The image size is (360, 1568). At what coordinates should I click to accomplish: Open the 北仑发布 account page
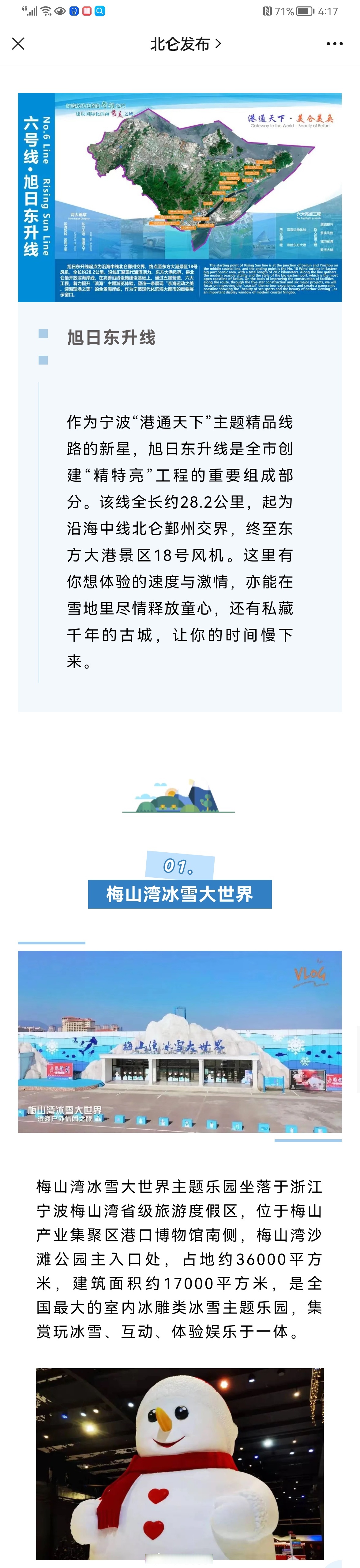point(185,44)
